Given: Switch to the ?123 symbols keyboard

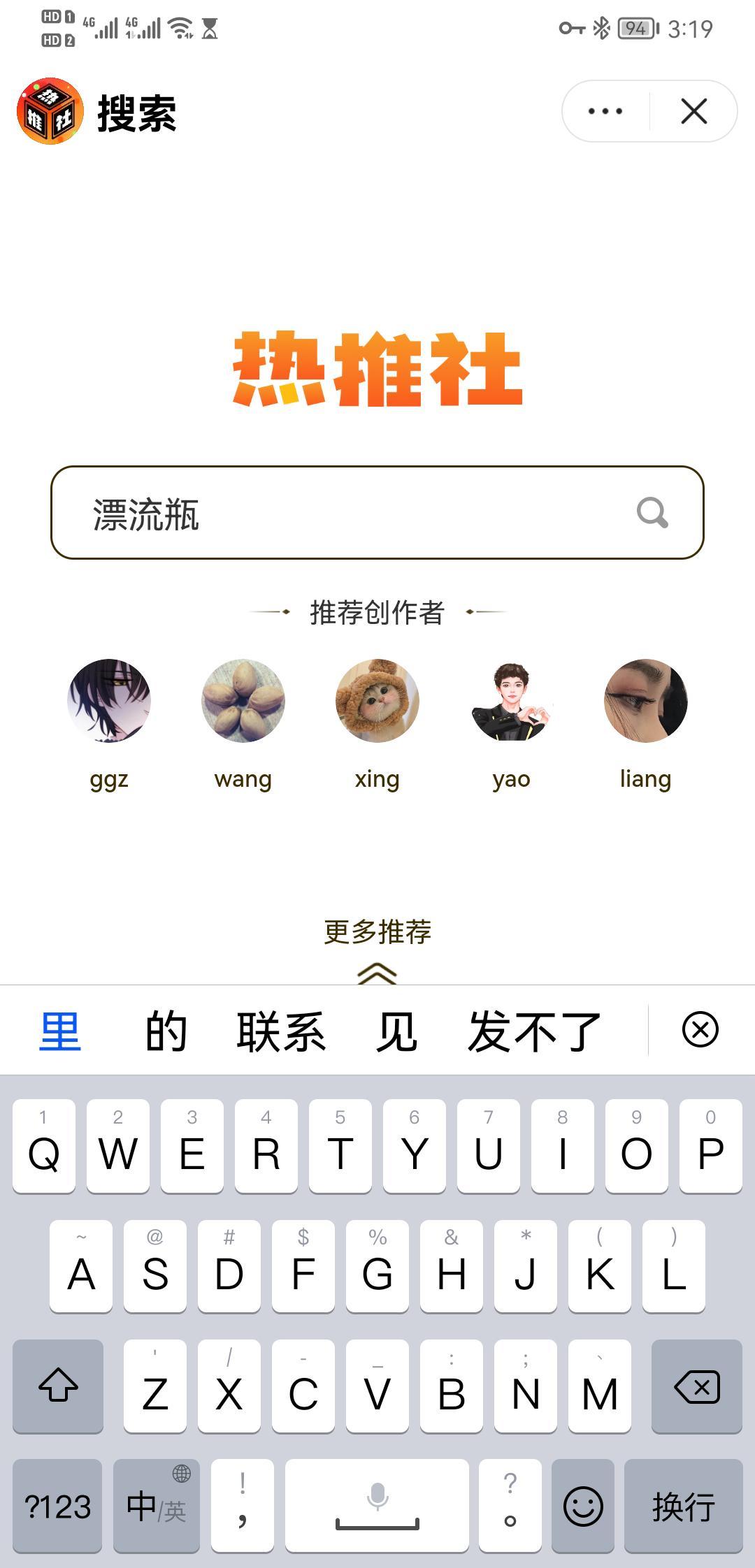Looking at the screenshot, I should (57, 1507).
